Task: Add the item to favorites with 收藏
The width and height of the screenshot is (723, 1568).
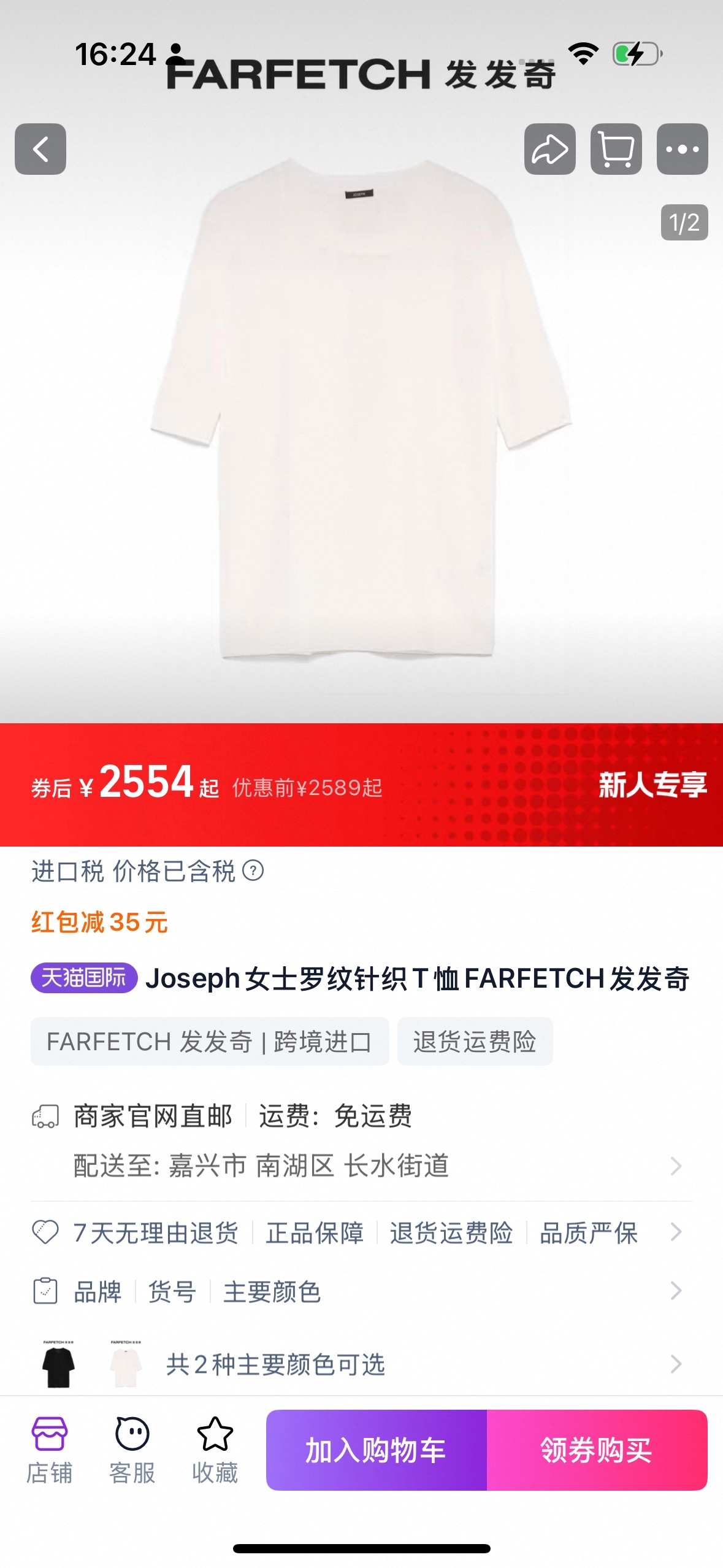Action: [x=215, y=1450]
